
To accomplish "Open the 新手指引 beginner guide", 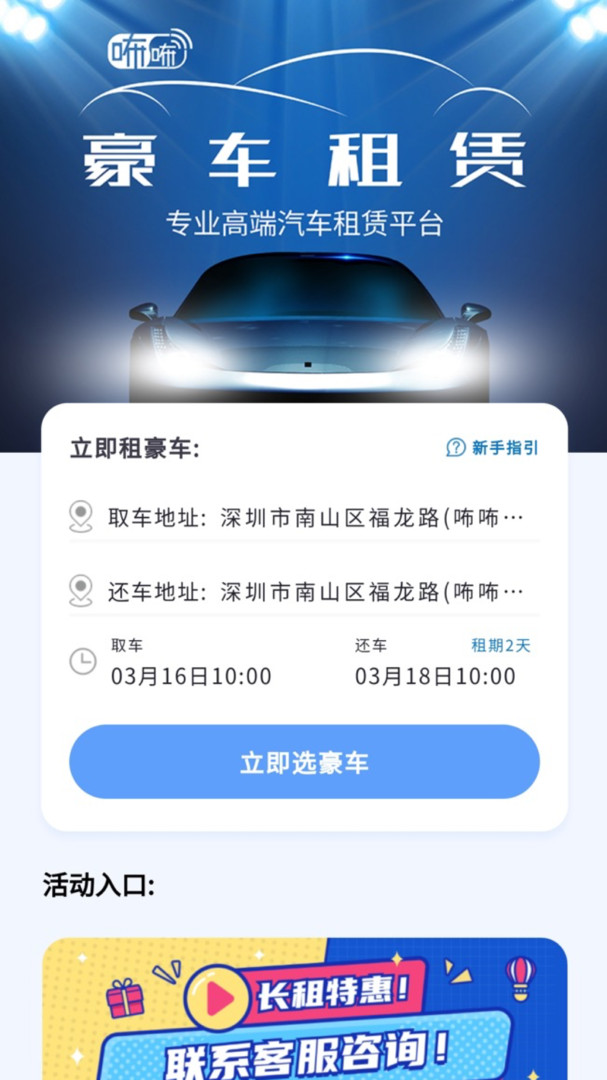I will tap(492, 448).
